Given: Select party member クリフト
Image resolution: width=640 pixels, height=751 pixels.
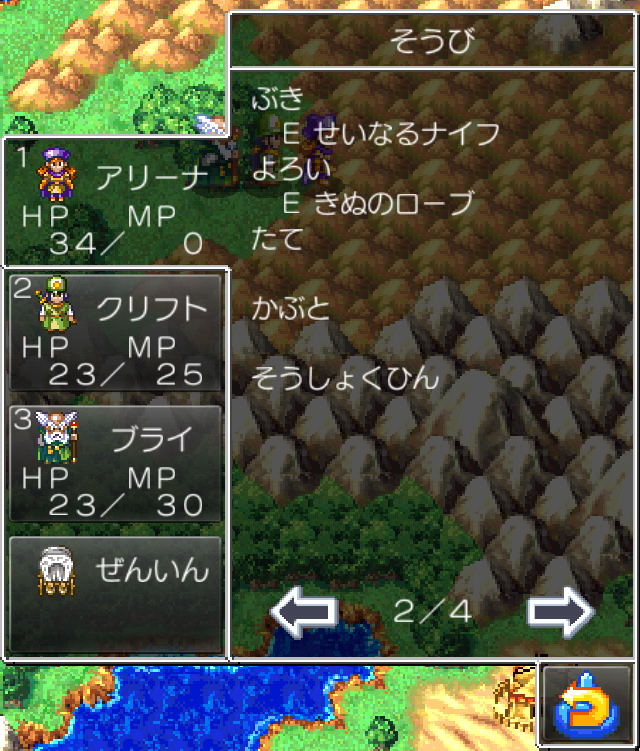Looking at the screenshot, I should pyautogui.click(x=116, y=332).
